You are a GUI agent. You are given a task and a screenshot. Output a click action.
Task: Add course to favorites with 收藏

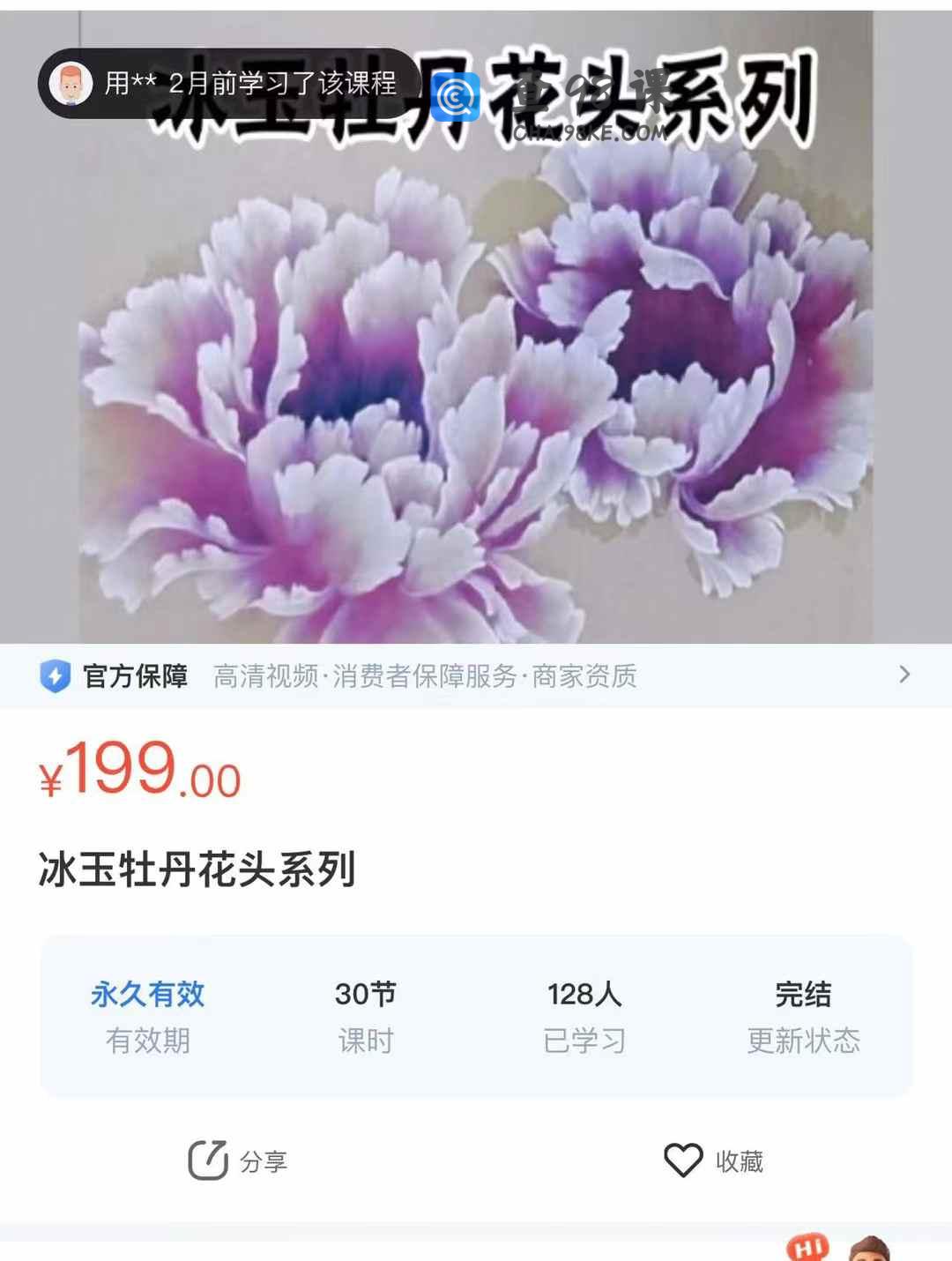[714, 1160]
